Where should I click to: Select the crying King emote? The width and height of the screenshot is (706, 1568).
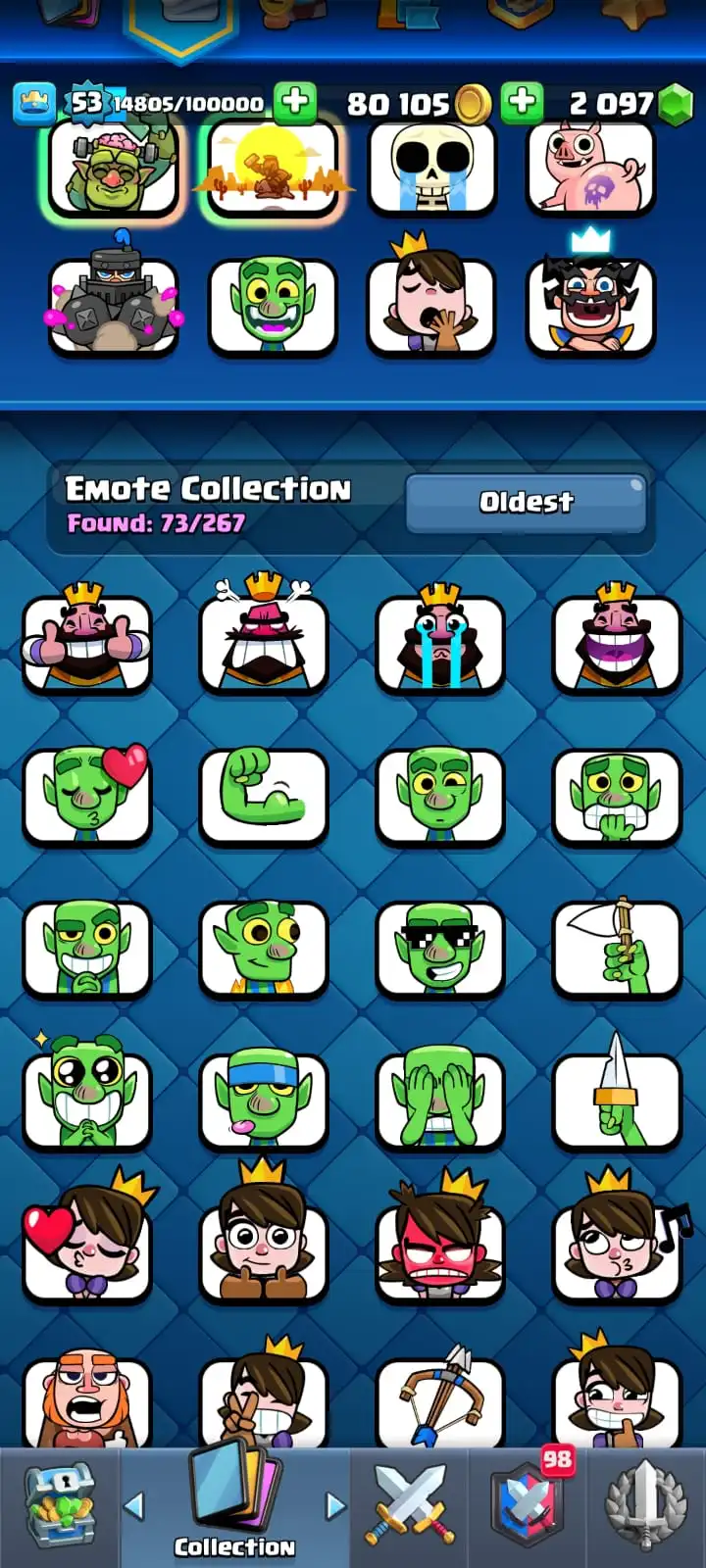coord(440,643)
